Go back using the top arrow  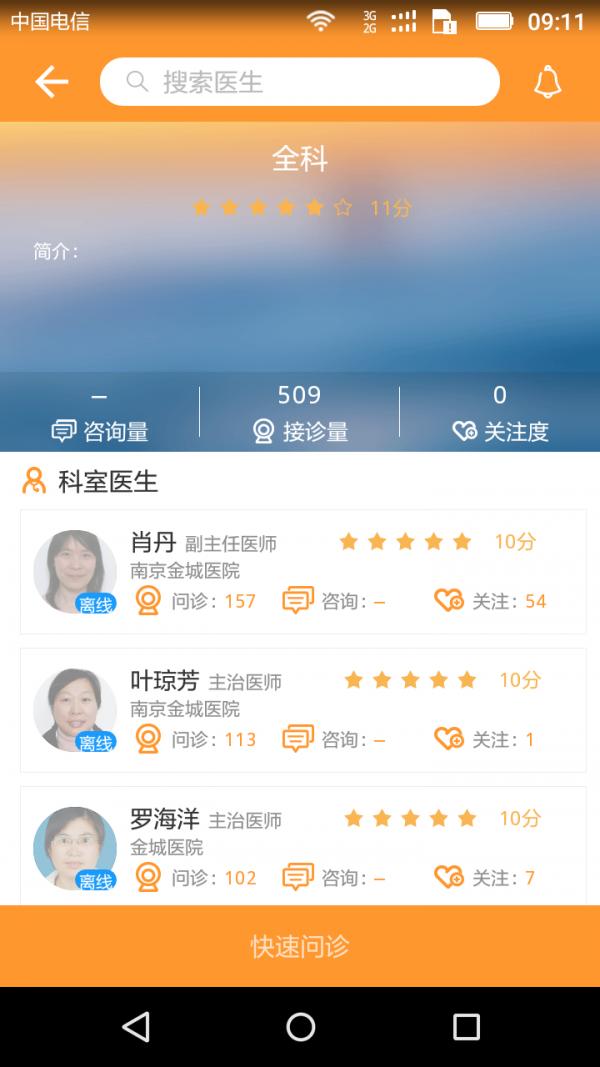(x=51, y=82)
